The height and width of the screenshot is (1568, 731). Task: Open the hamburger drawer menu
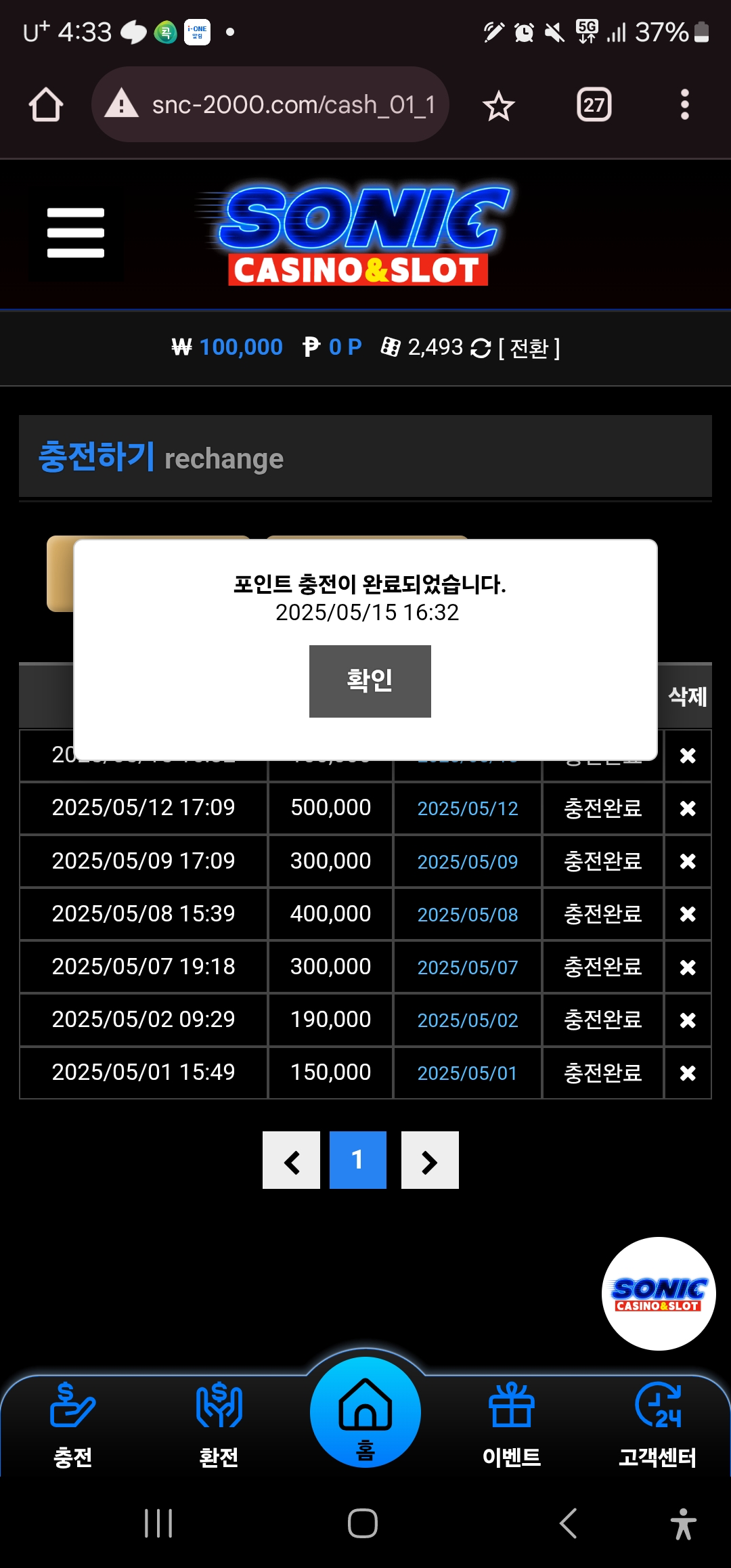tap(76, 233)
